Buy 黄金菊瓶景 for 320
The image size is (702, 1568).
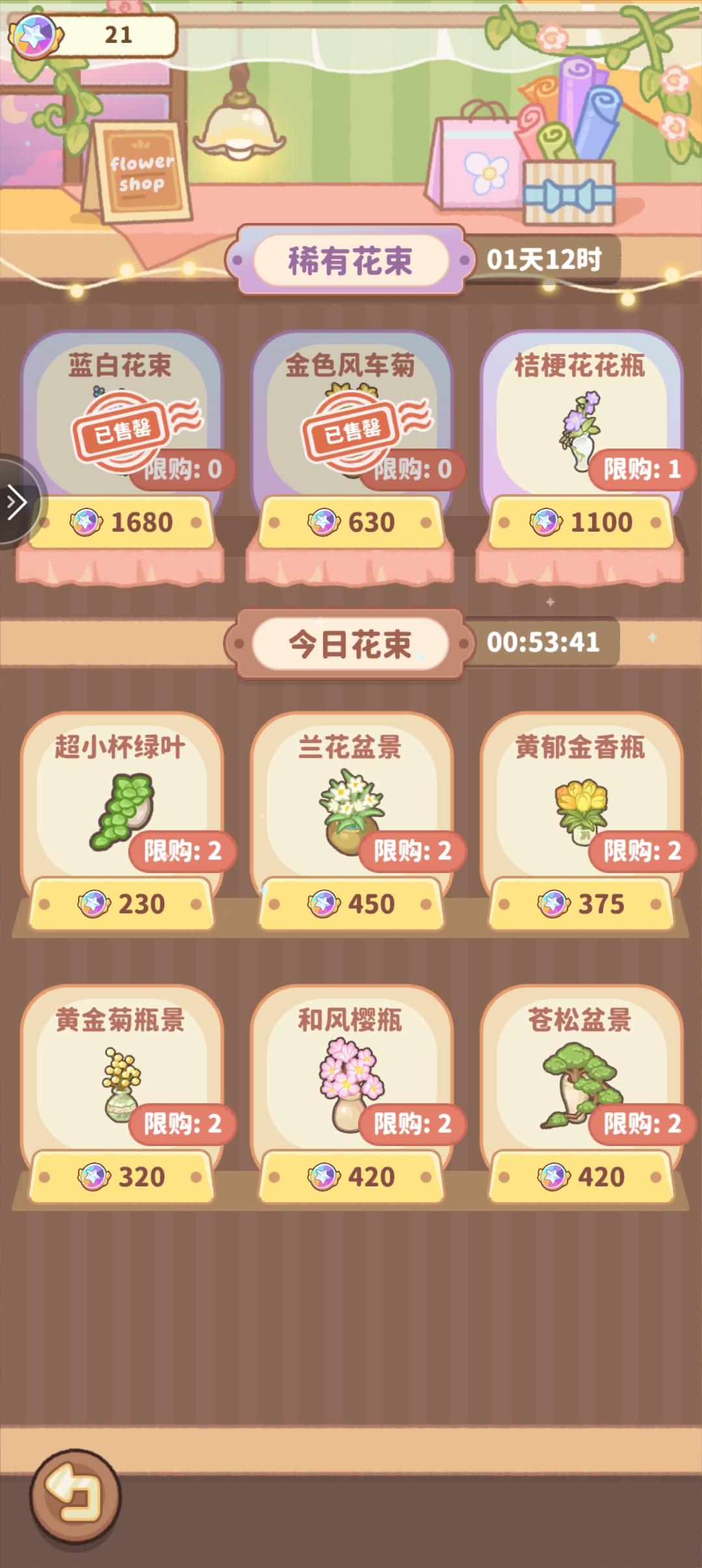click(x=122, y=1177)
